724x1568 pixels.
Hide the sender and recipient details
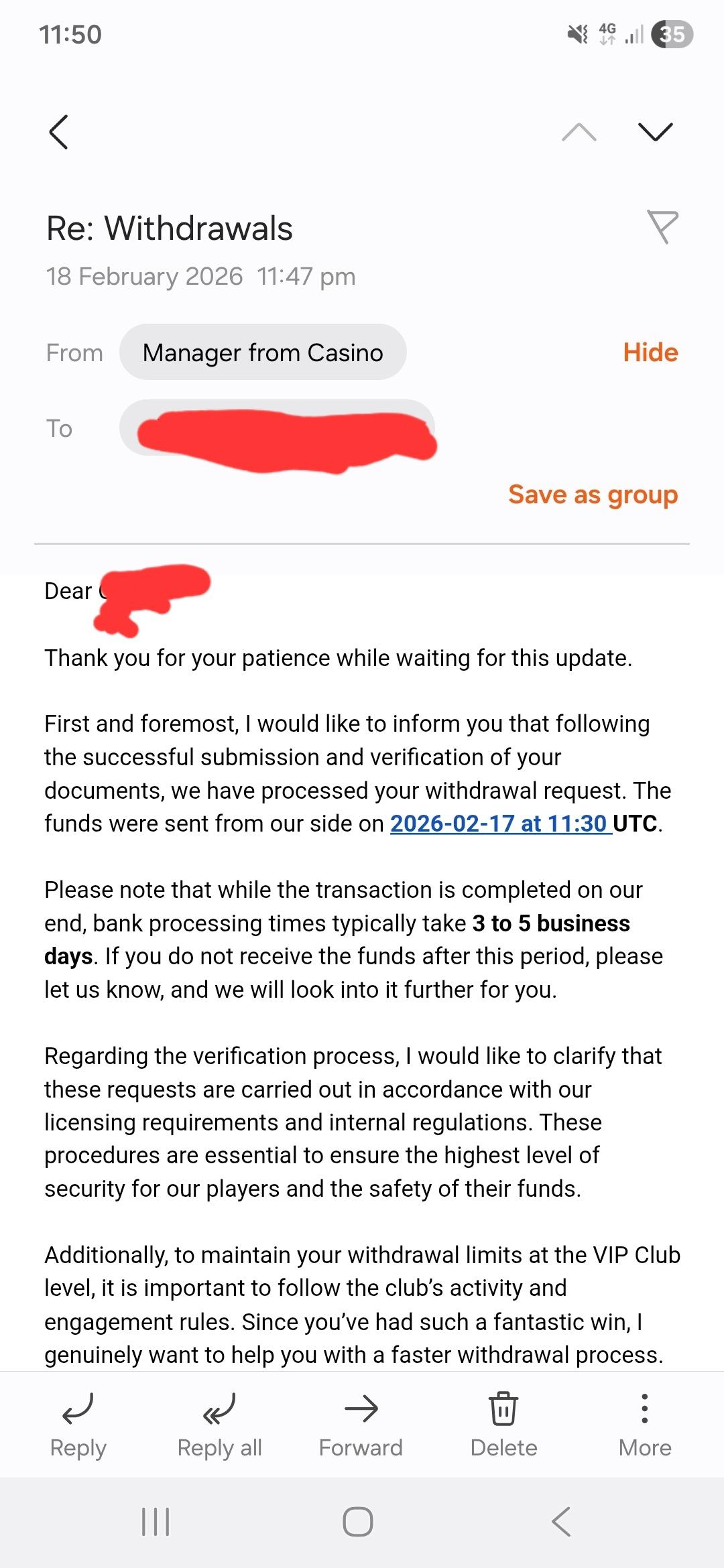point(650,352)
